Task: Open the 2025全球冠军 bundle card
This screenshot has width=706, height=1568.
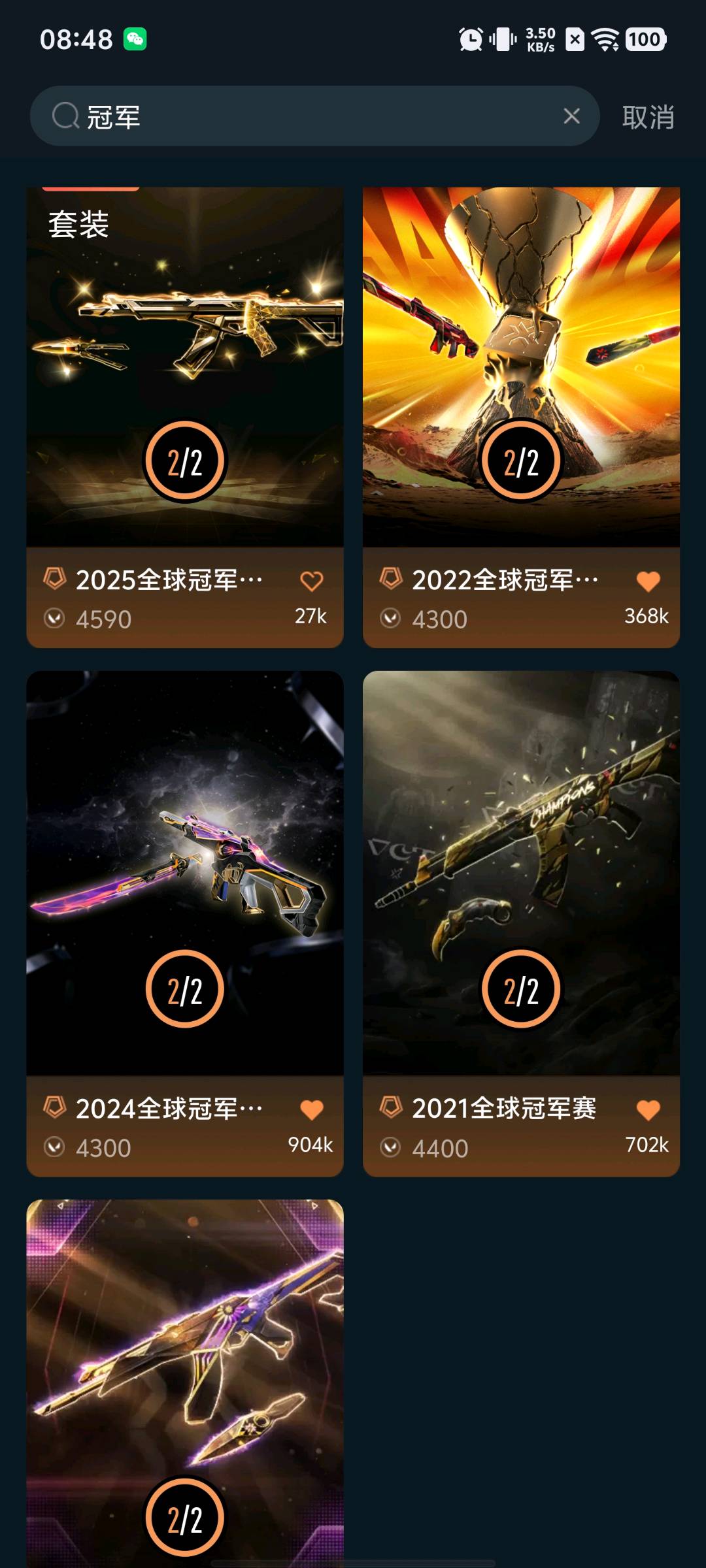Action: [184, 366]
